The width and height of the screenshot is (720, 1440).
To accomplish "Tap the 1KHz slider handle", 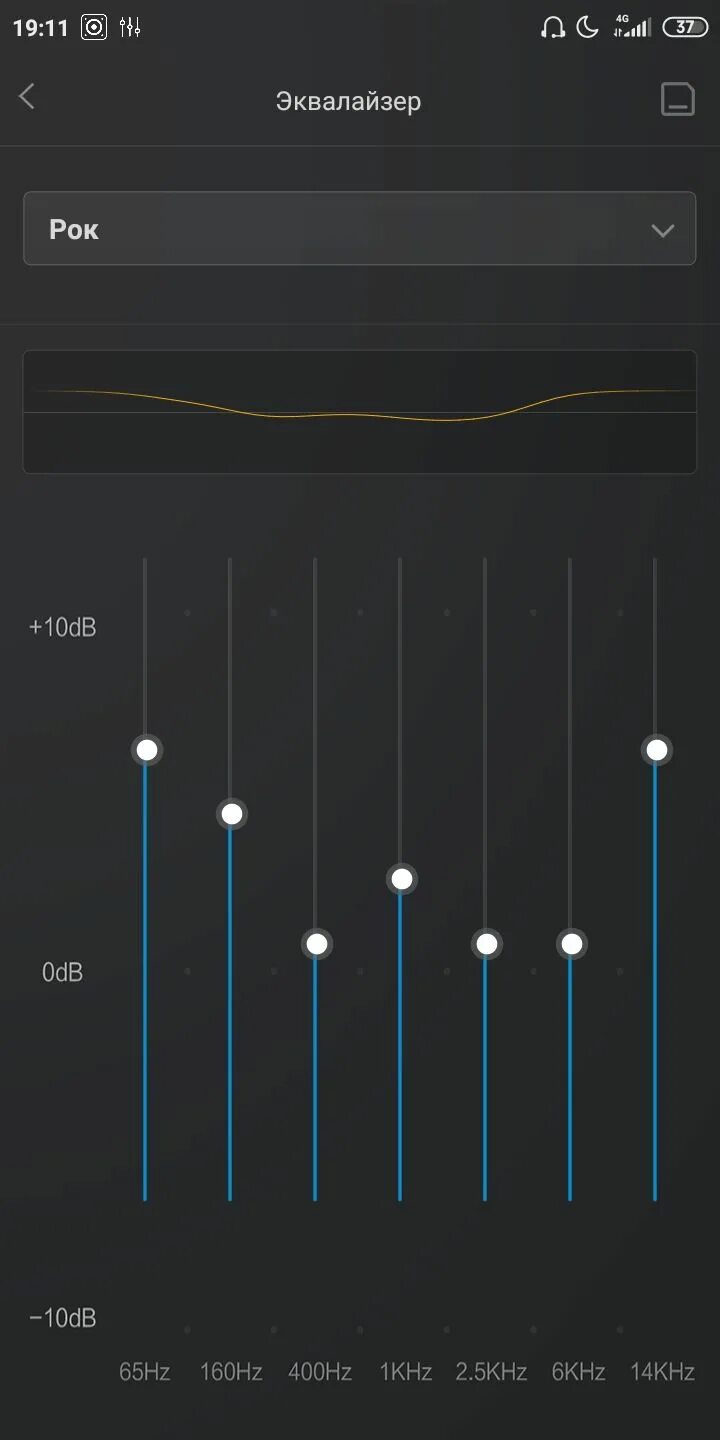I will point(402,879).
